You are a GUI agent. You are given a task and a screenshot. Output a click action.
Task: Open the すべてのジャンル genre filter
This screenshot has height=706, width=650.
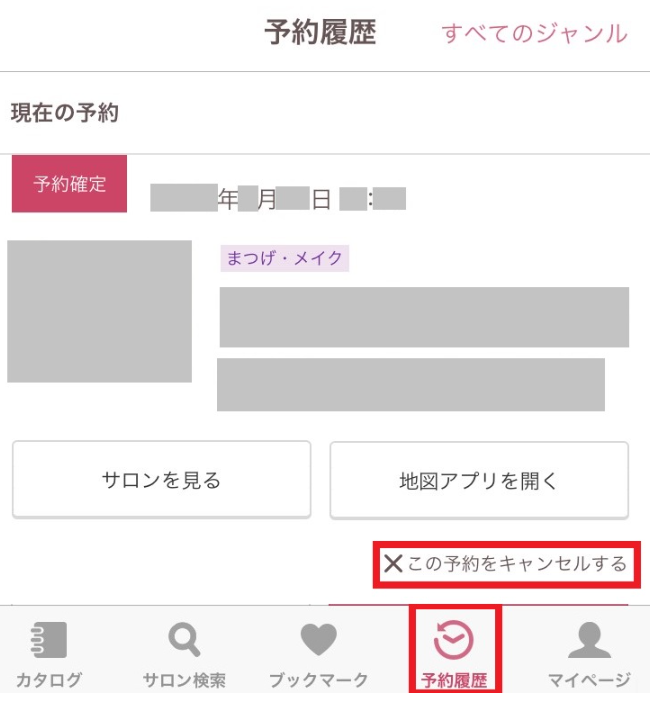tap(534, 33)
